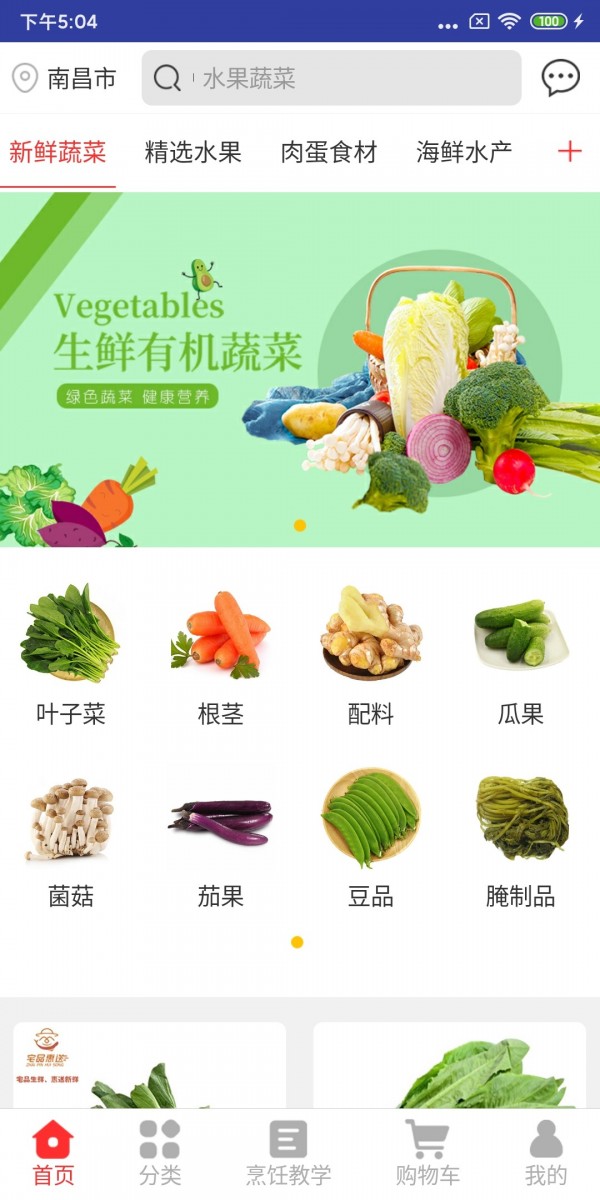Open the 南昌市 location selector
The image size is (600, 1200).
click(65, 78)
